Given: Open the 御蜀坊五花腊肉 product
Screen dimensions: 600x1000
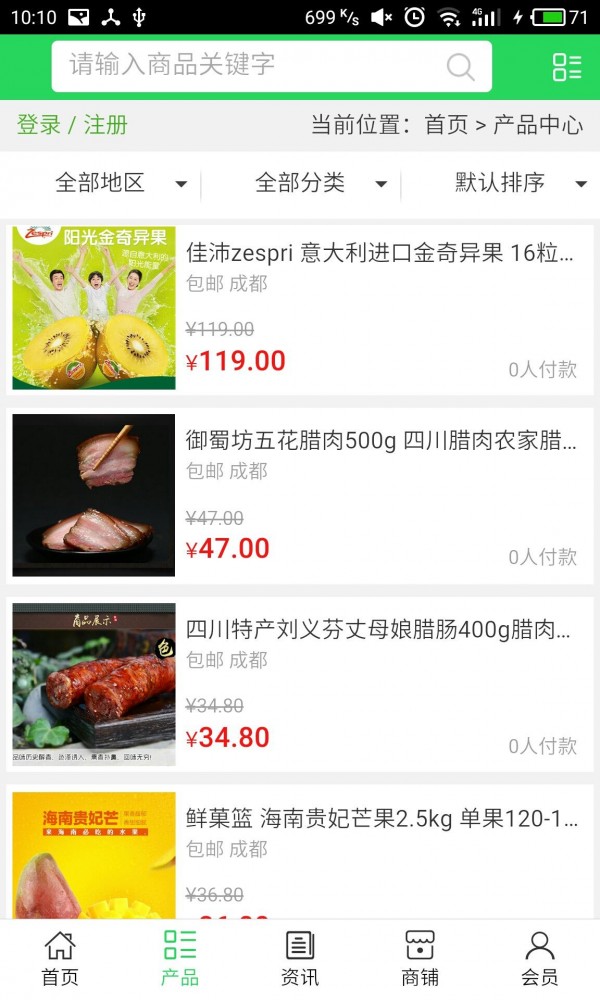Looking at the screenshot, I should 380,440.
